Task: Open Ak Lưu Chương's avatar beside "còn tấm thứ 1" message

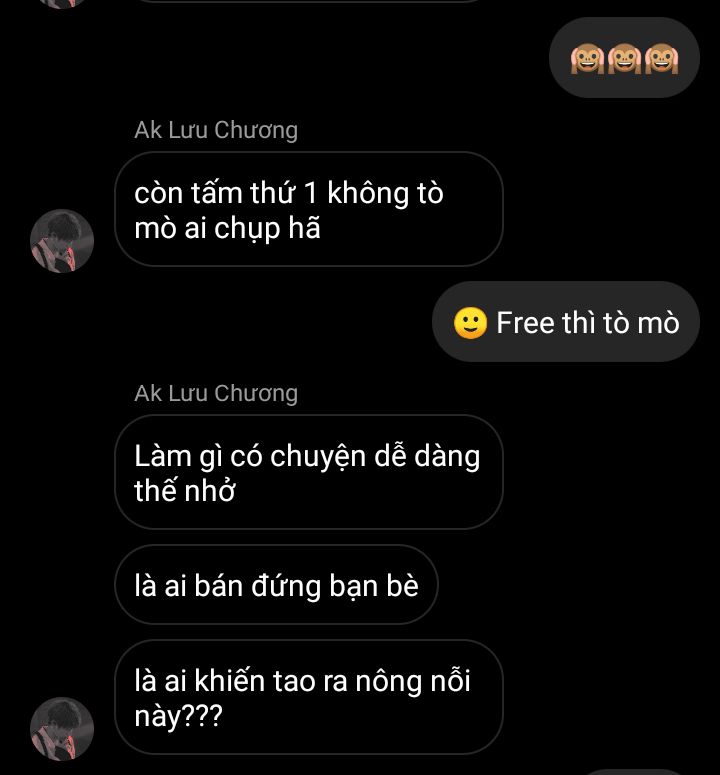Action: tap(62, 241)
